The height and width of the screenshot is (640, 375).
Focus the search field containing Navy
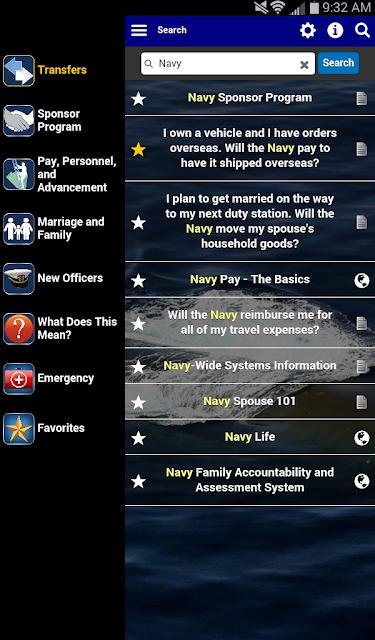228,64
